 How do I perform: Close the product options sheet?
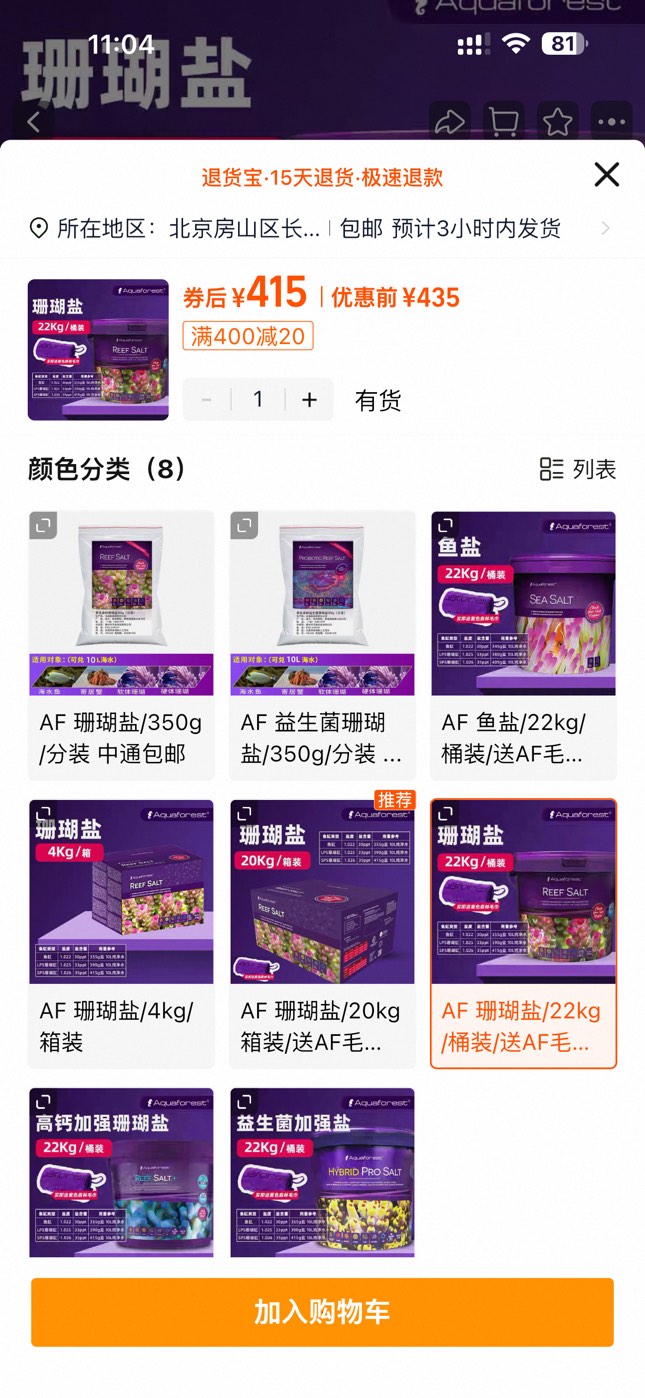pos(606,175)
